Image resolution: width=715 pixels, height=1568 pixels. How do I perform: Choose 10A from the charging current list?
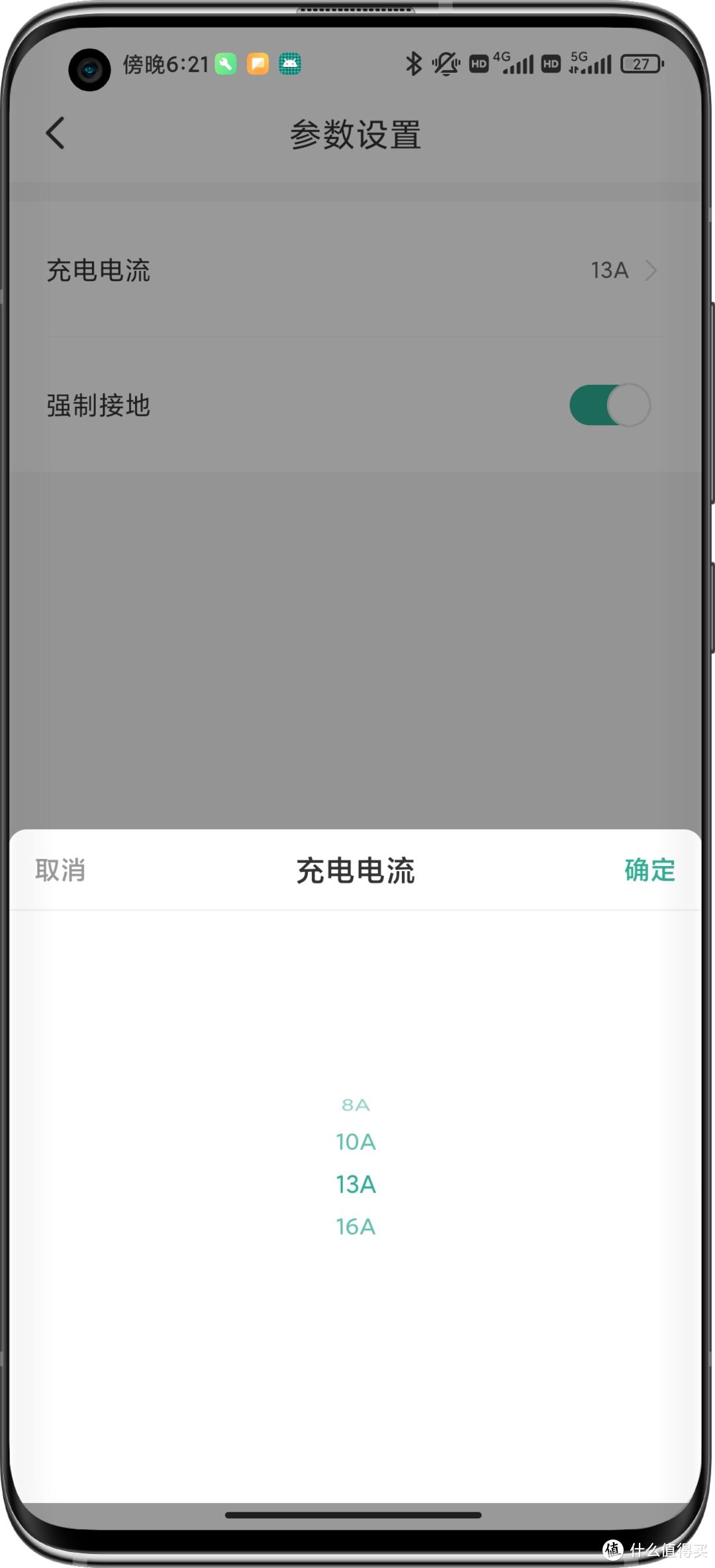click(356, 1141)
